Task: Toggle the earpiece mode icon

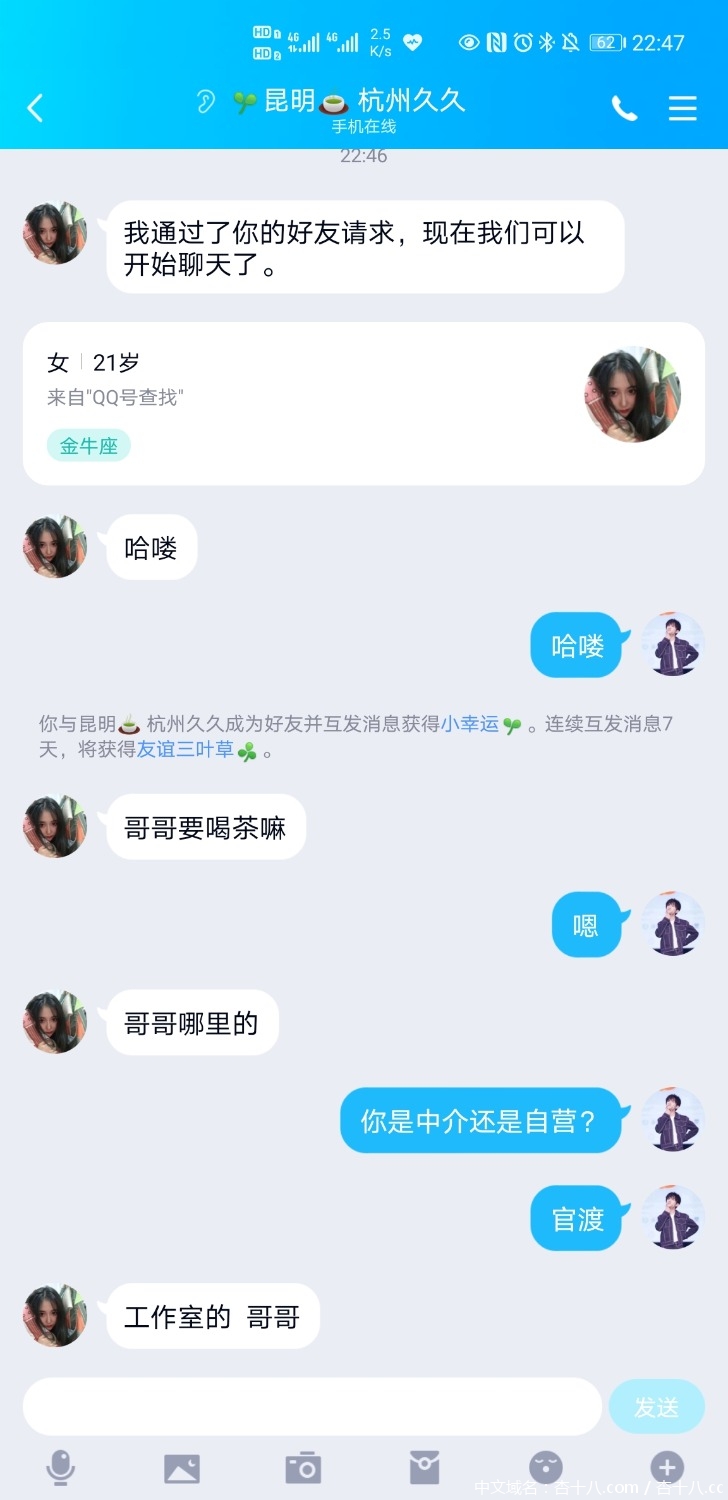Action: point(206,102)
